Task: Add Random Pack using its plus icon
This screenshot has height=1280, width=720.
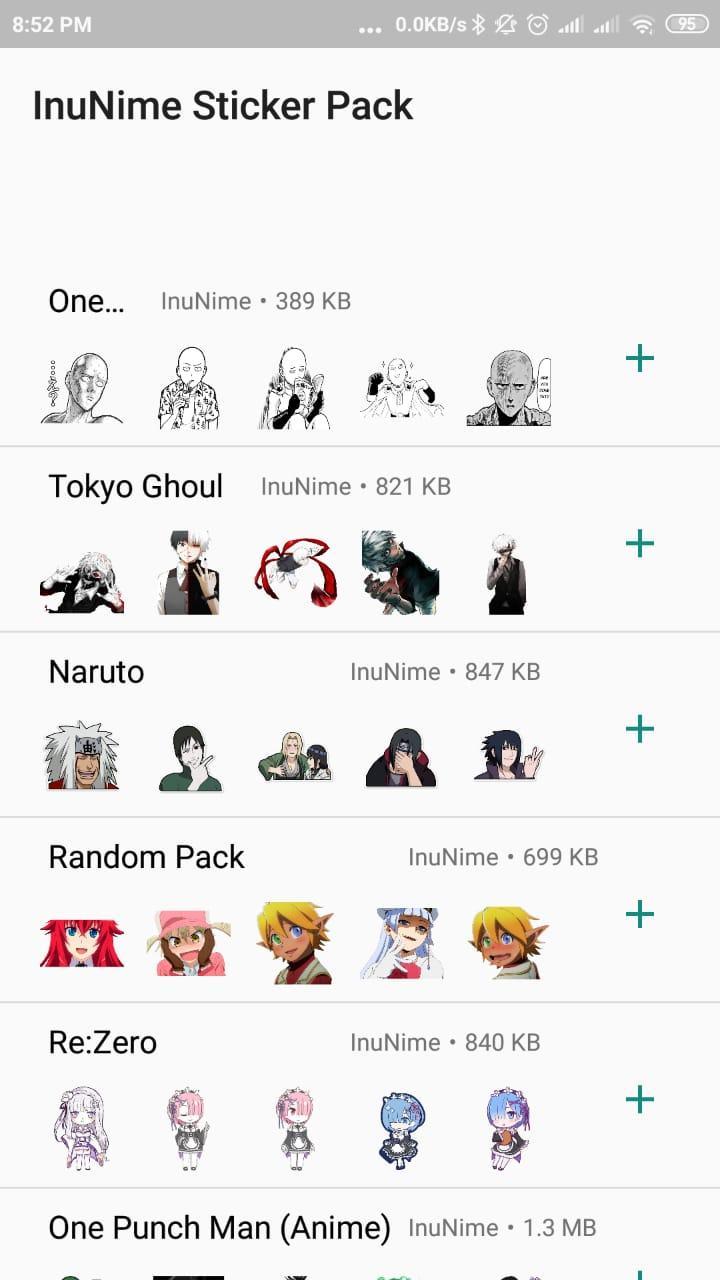Action: [638, 913]
